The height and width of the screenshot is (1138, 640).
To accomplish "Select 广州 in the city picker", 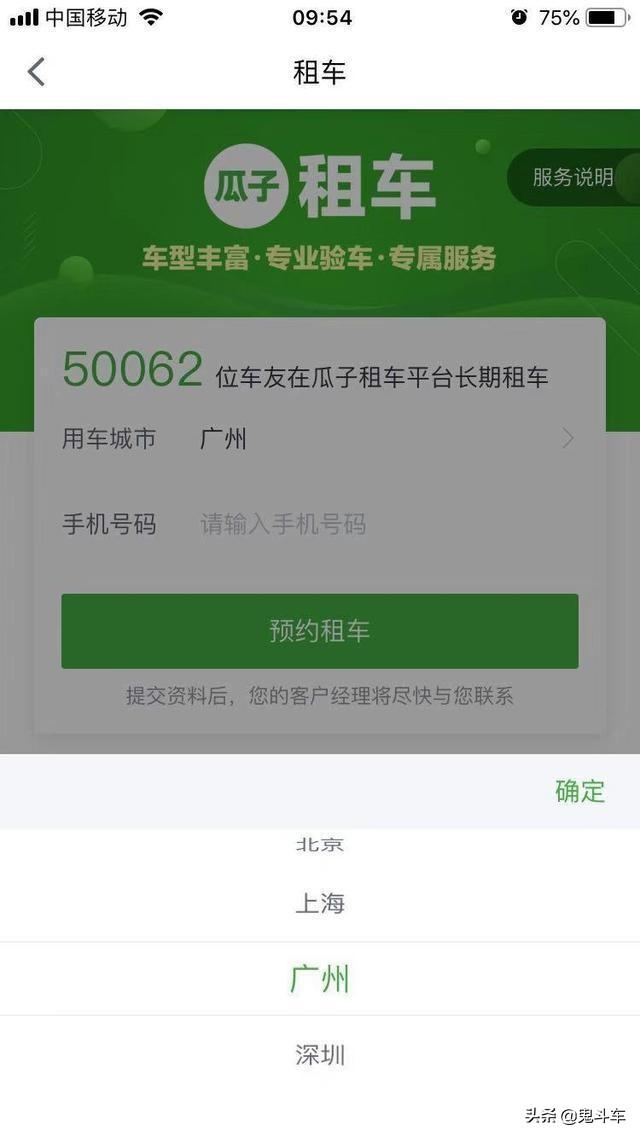I will (x=320, y=979).
